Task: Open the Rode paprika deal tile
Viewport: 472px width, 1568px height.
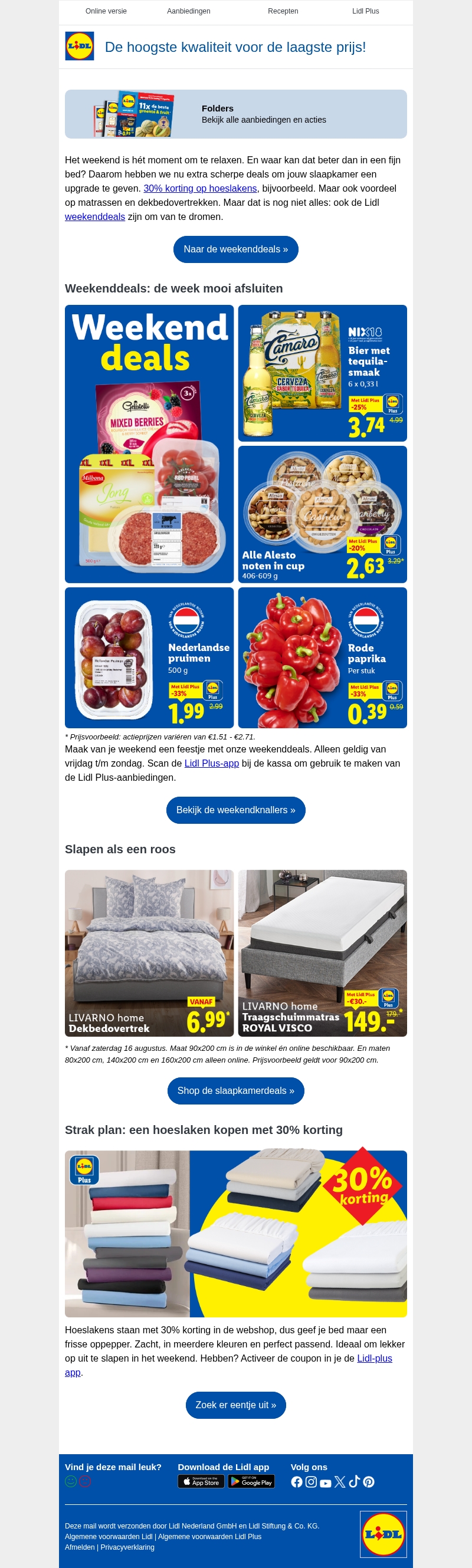Action: pyautogui.click(x=322, y=658)
